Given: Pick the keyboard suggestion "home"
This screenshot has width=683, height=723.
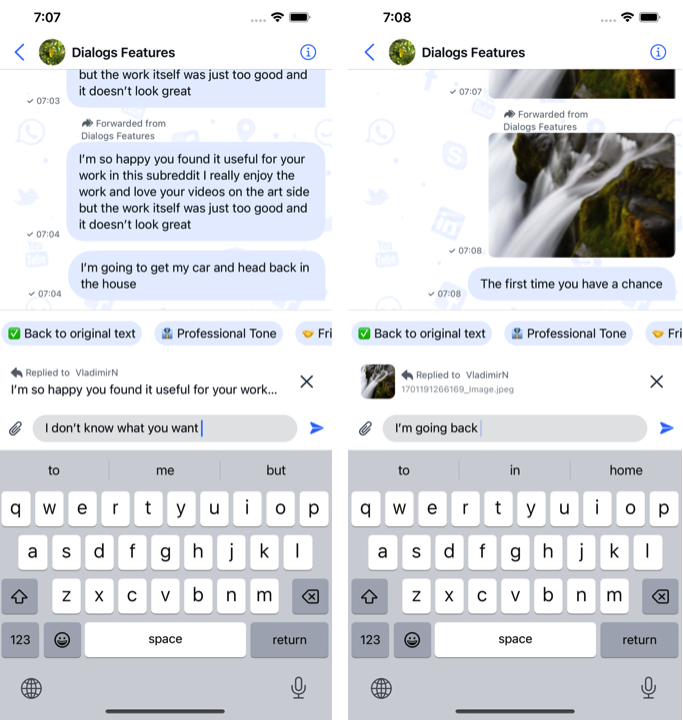Looking at the screenshot, I should (x=626, y=470).
